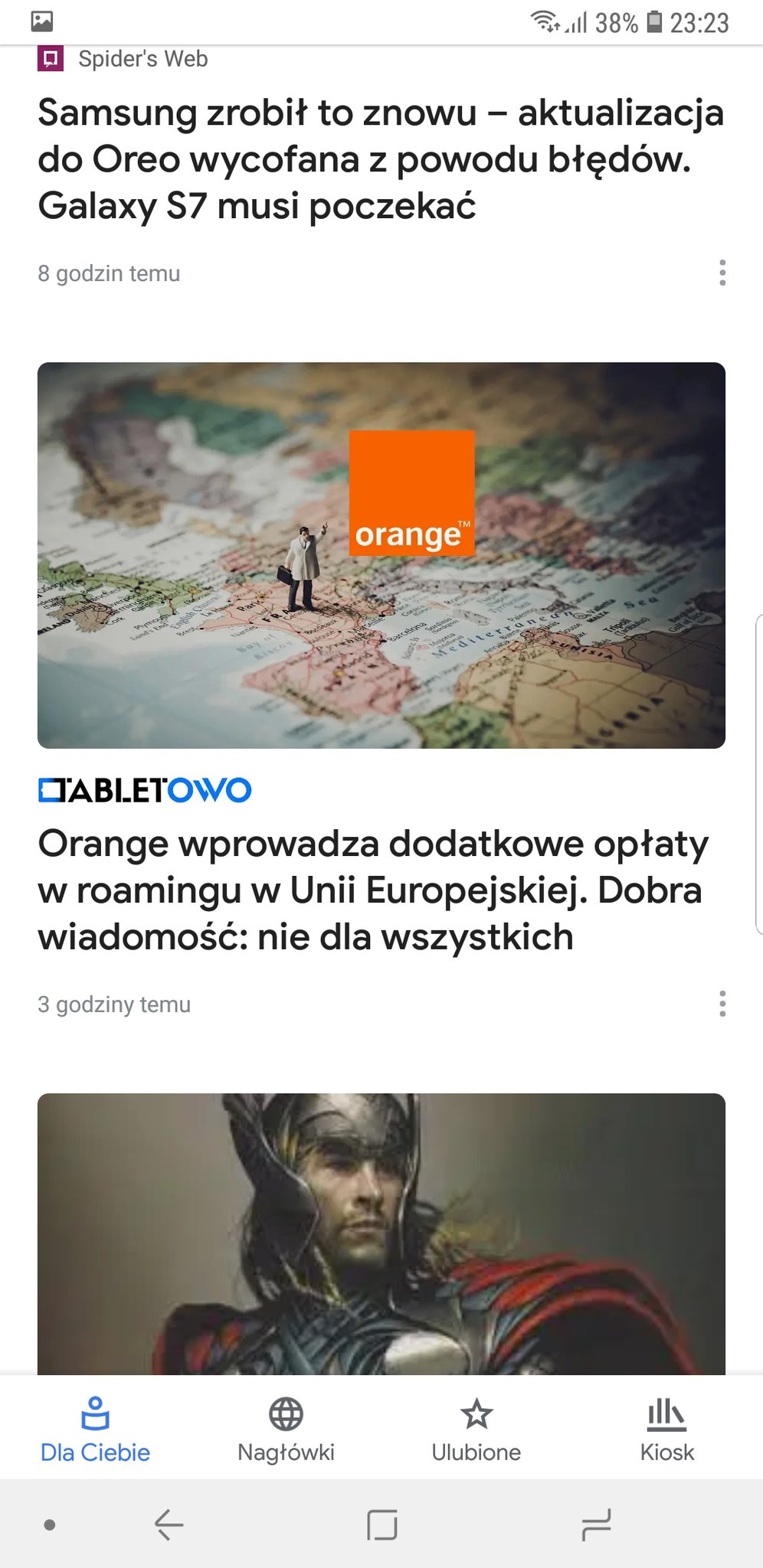The width and height of the screenshot is (763, 1568).
Task: Switch to the Nagłówki tab
Action: tap(286, 1429)
